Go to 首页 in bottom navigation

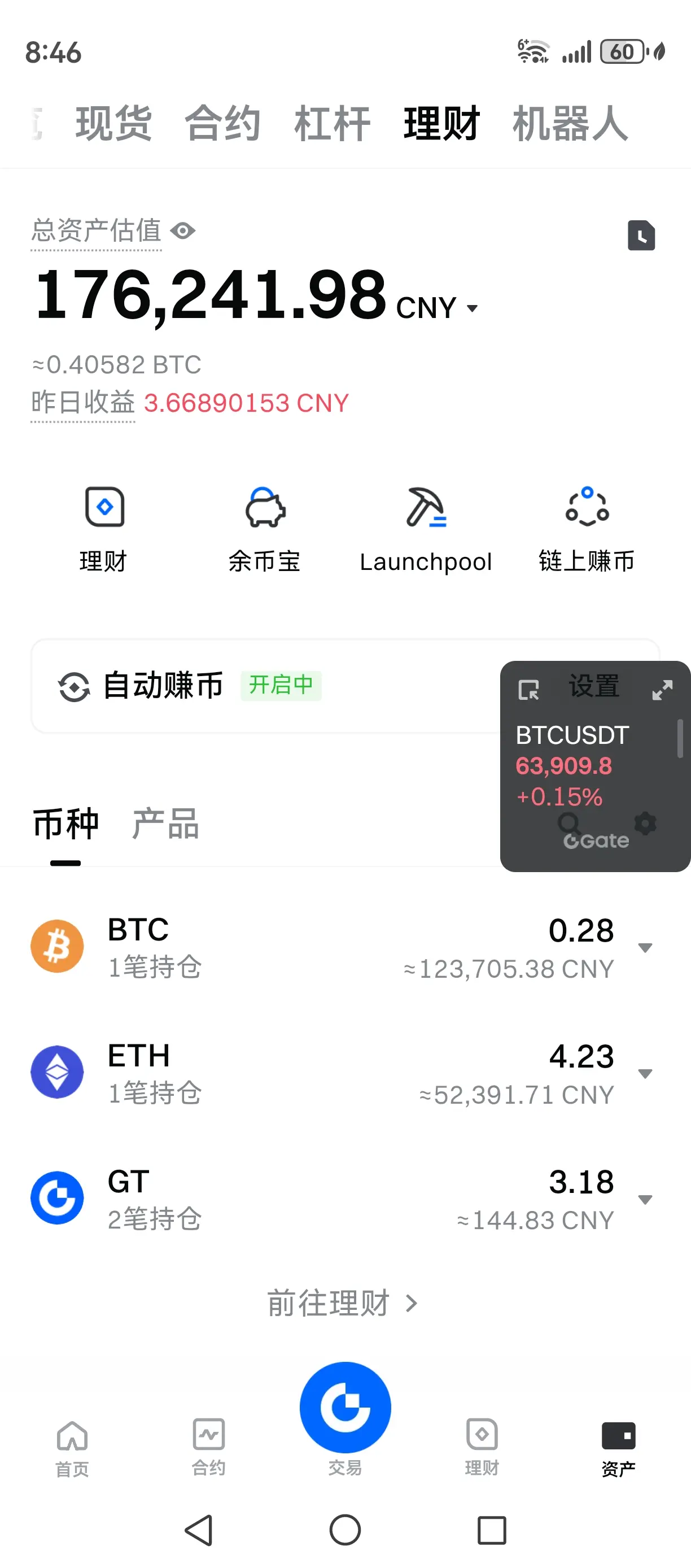tap(72, 1449)
